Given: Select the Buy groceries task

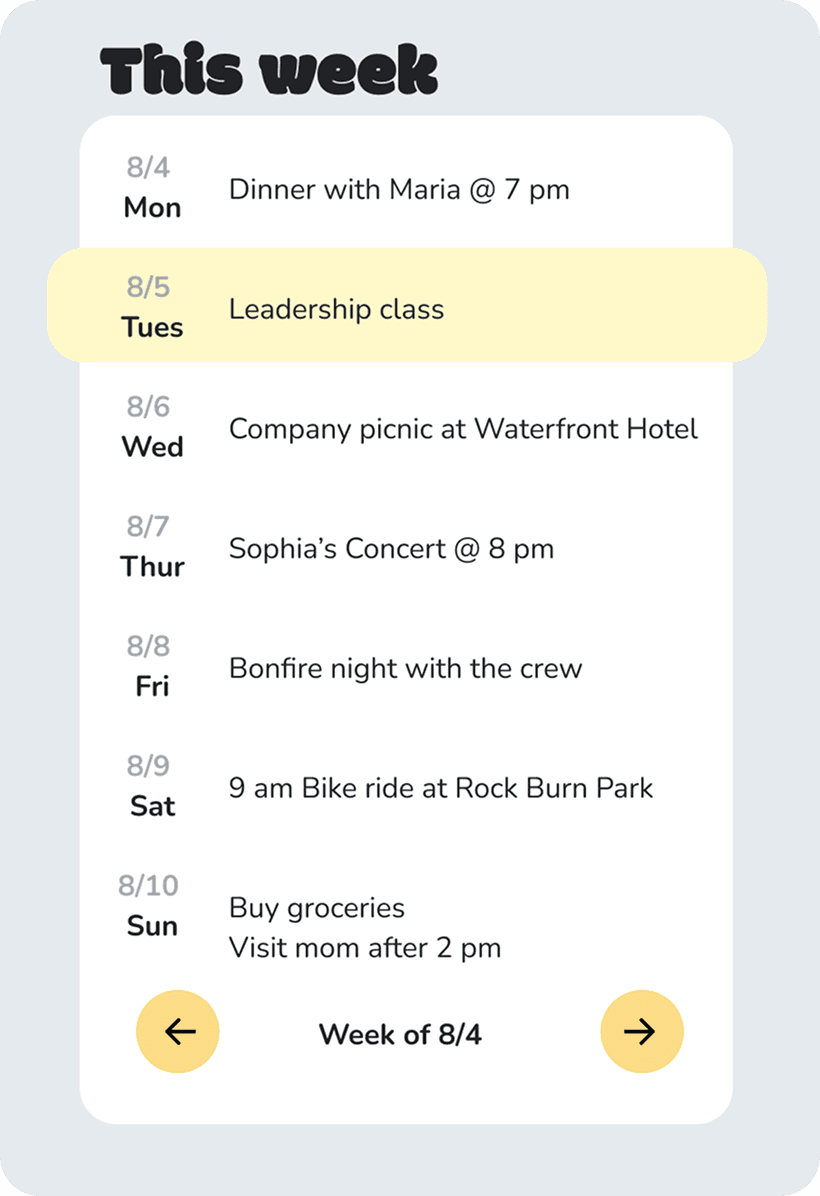Looking at the screenshot, I should (317, 908).
